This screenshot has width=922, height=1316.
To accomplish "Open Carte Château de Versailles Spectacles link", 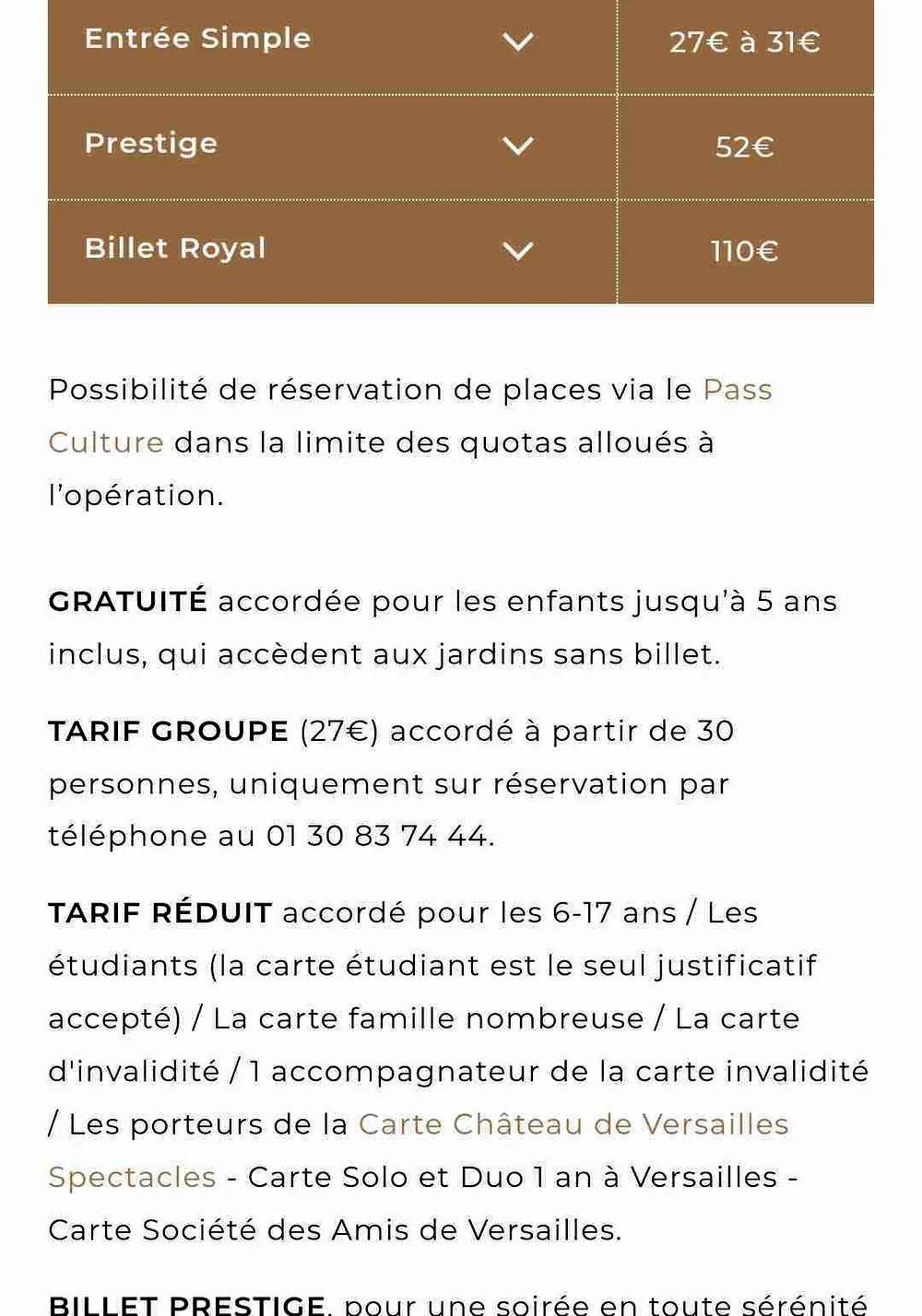I will click(x=573, y=1124).
